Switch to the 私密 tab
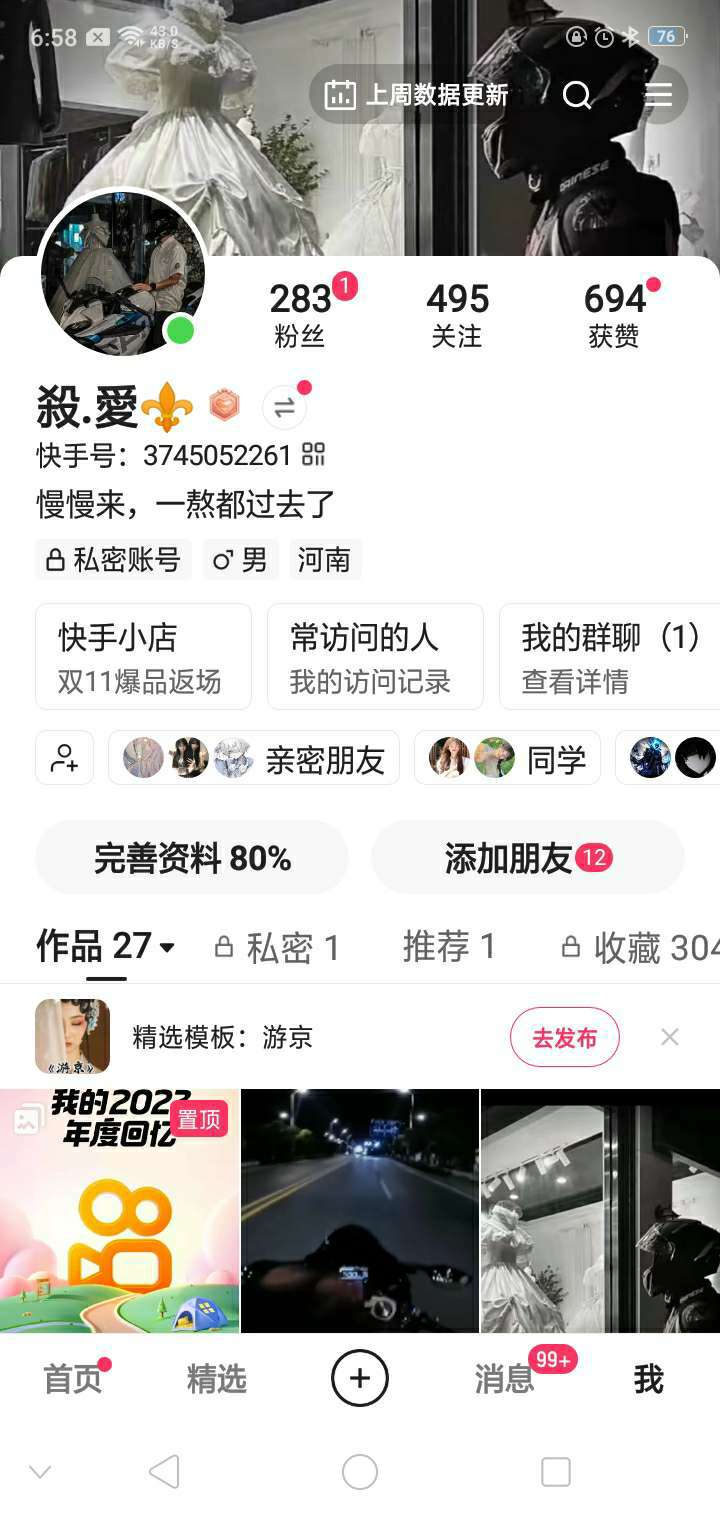 [x=278, y=947]
